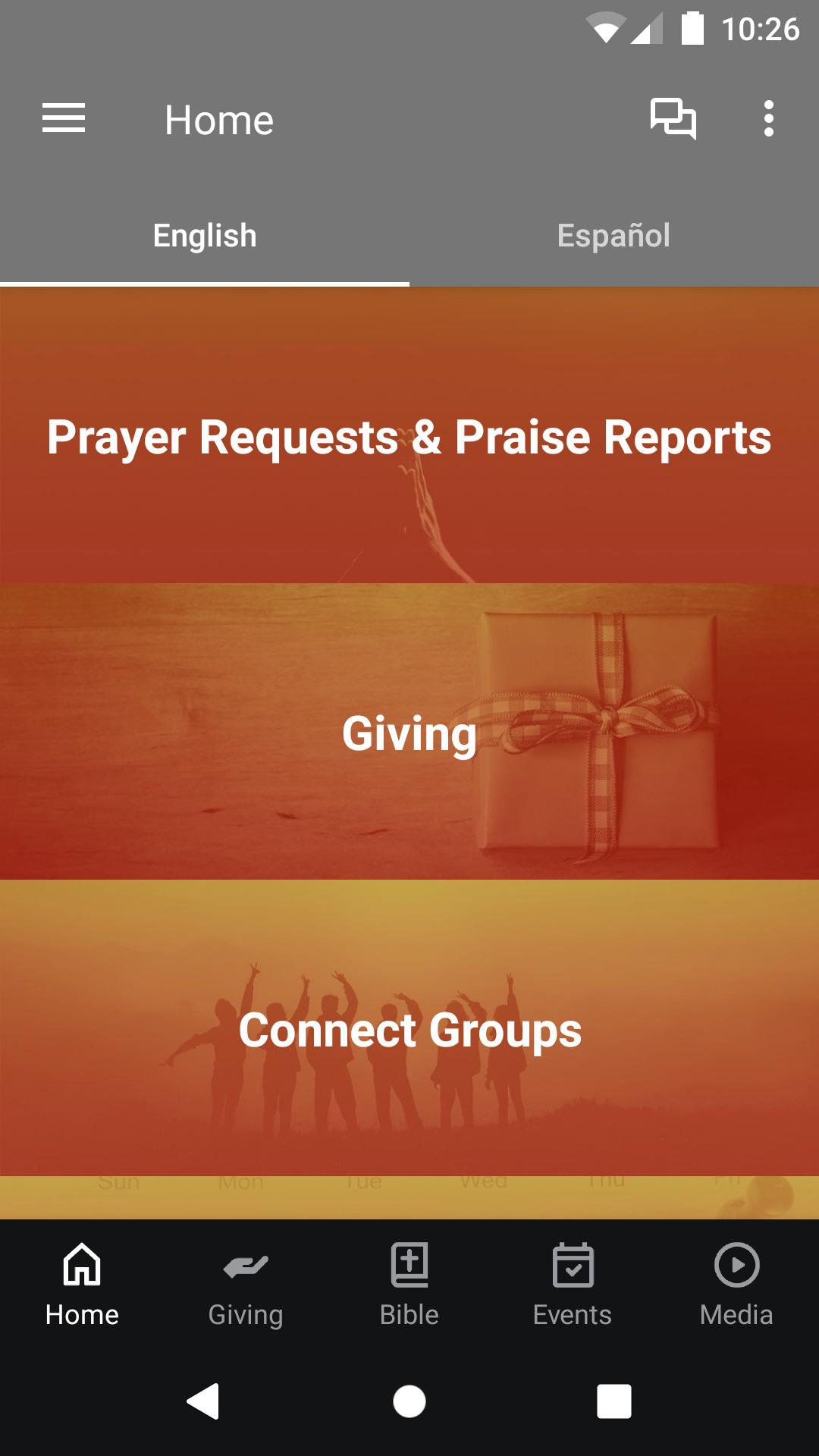
Task: Open the overflow menu
Action: [768, 119]
